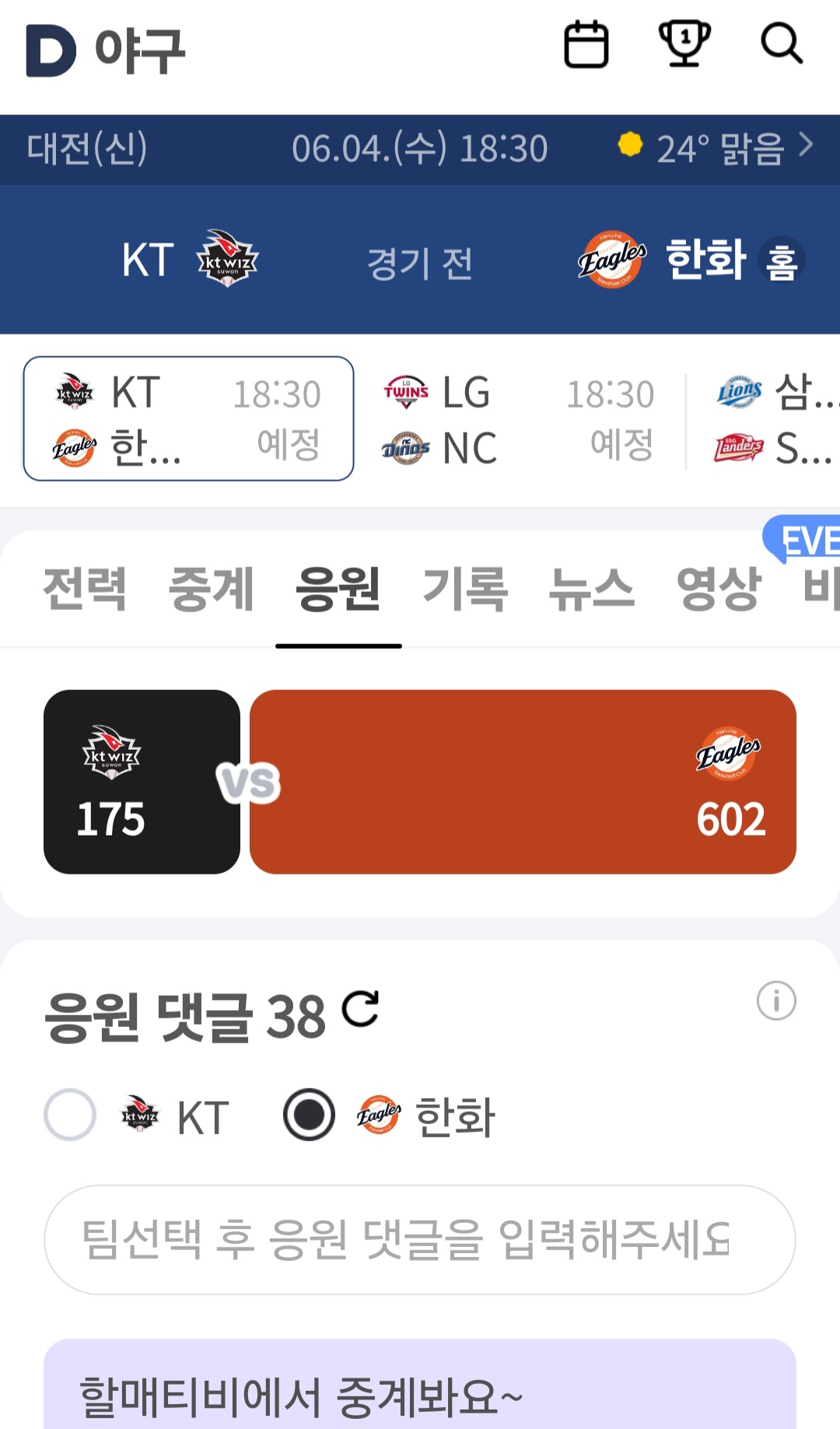Switch to the 영상 tab

[x=719, y=590]
